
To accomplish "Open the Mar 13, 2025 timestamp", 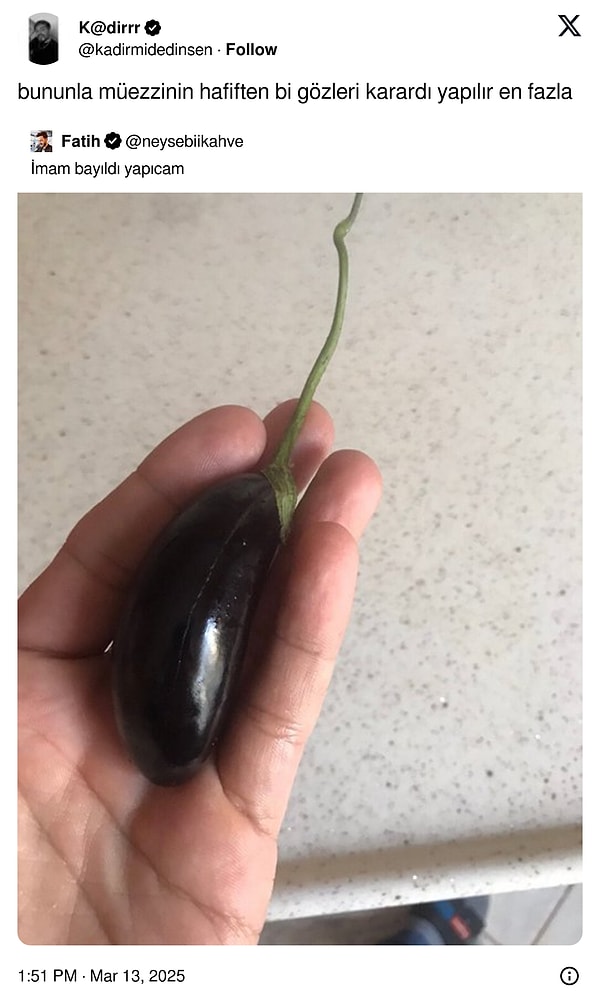I will coord(101,976).
